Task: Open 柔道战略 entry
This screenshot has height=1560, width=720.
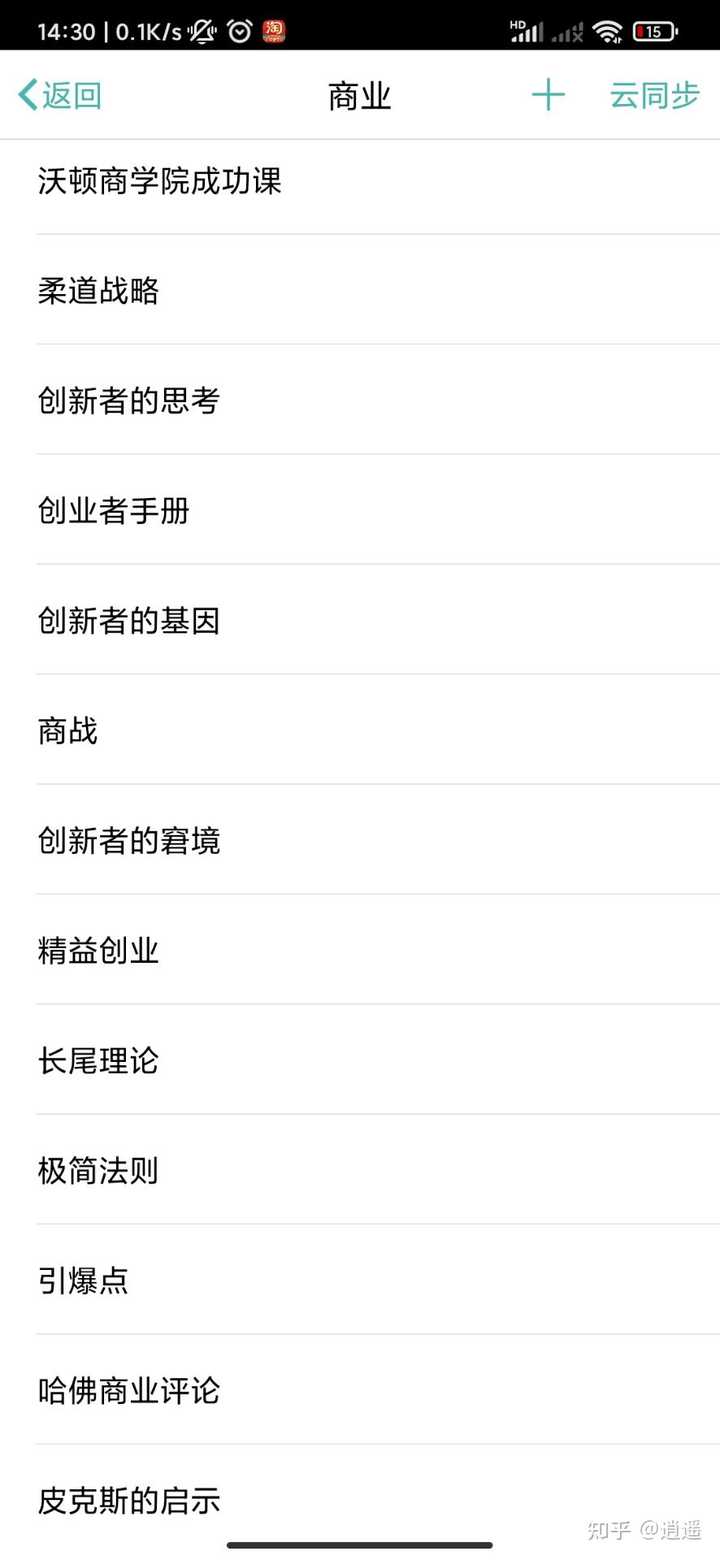Action: pyautogui.click(x=98, y=291)
